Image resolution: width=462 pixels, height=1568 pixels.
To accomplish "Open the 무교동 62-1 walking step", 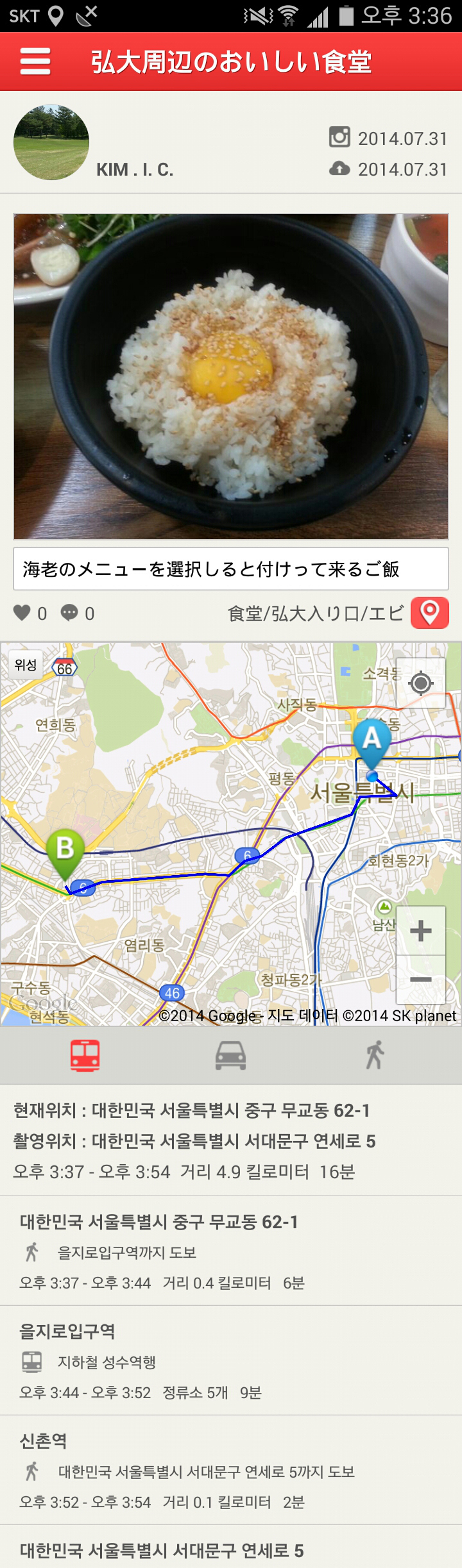I will pos(231,1251).
